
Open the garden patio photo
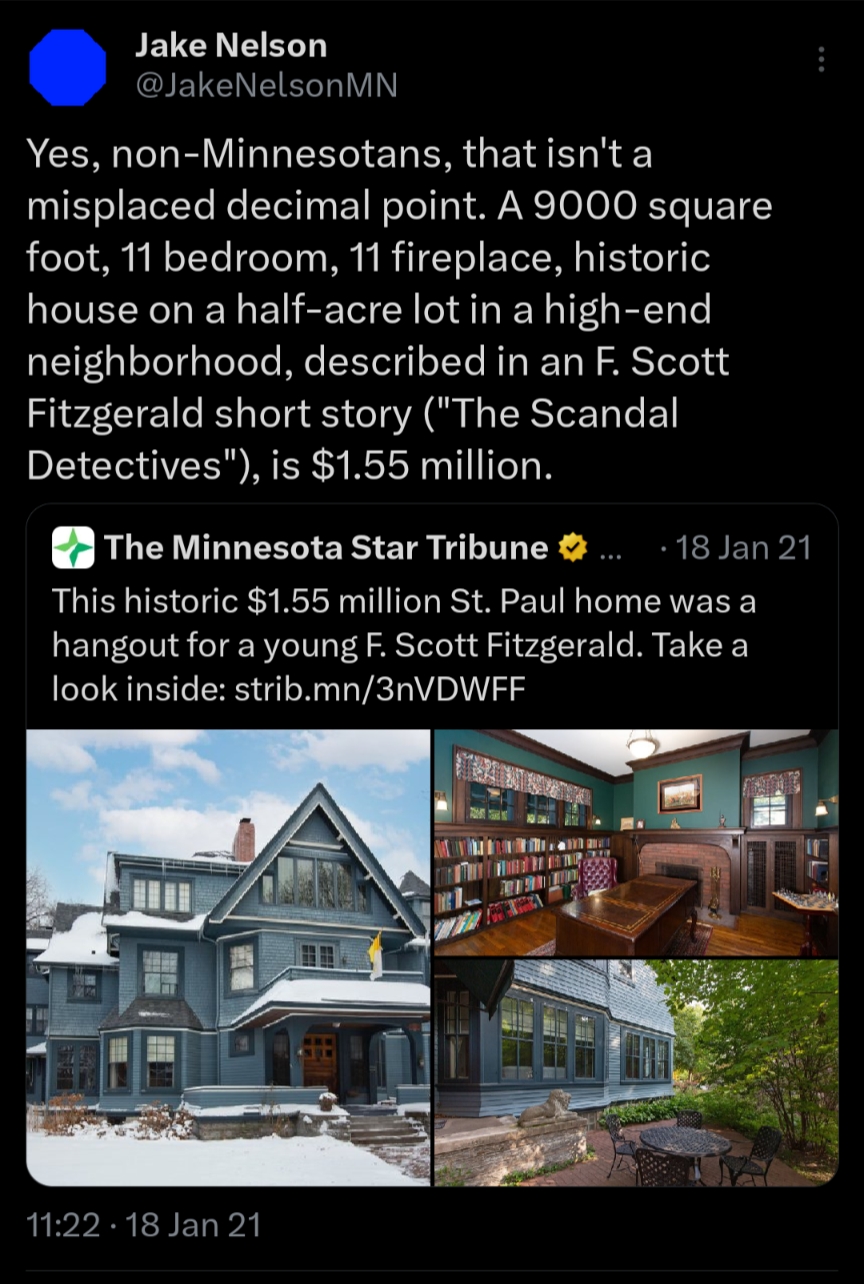tap(636, 1073)
